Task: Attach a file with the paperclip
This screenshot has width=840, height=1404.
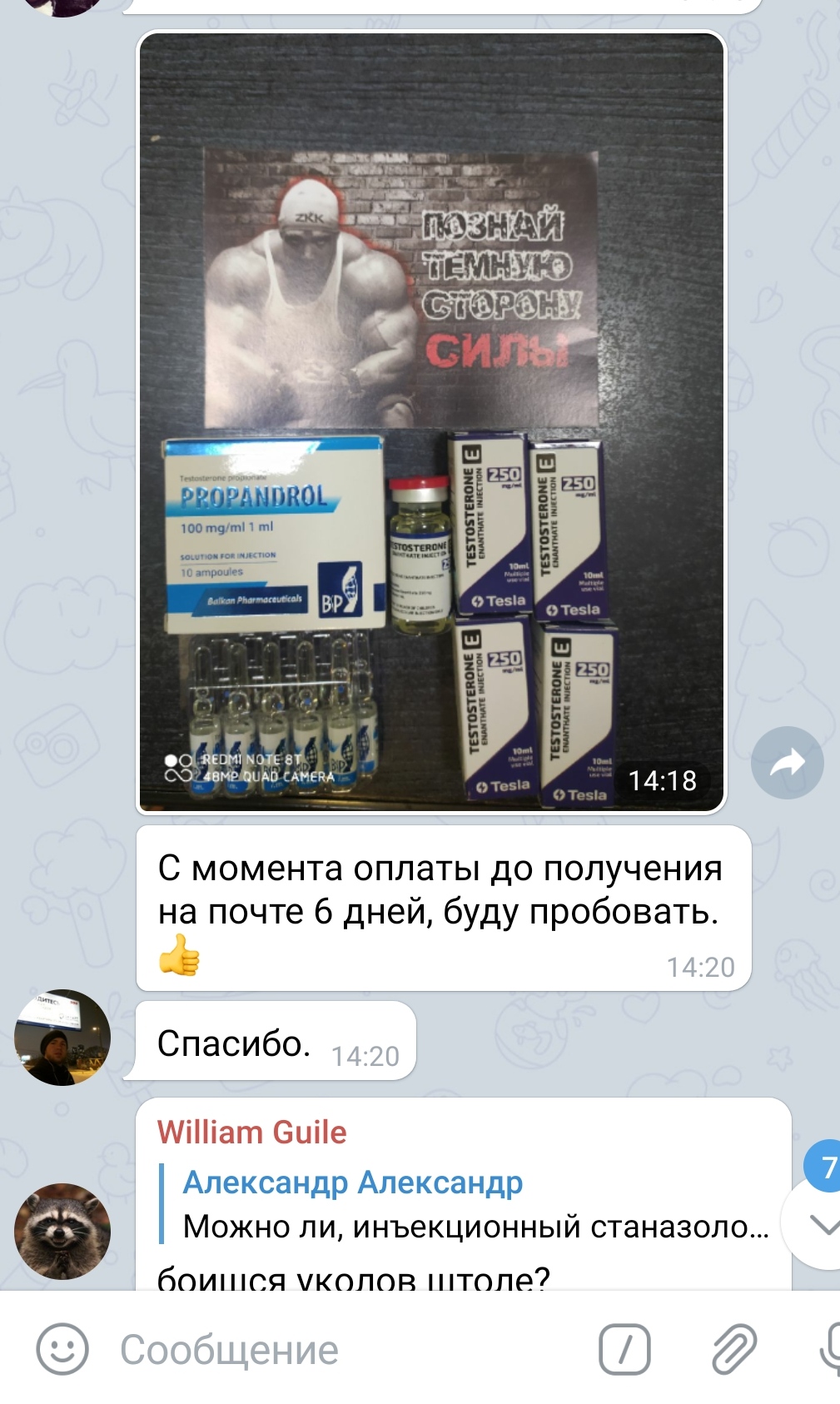Action: tap(734, 1349)
